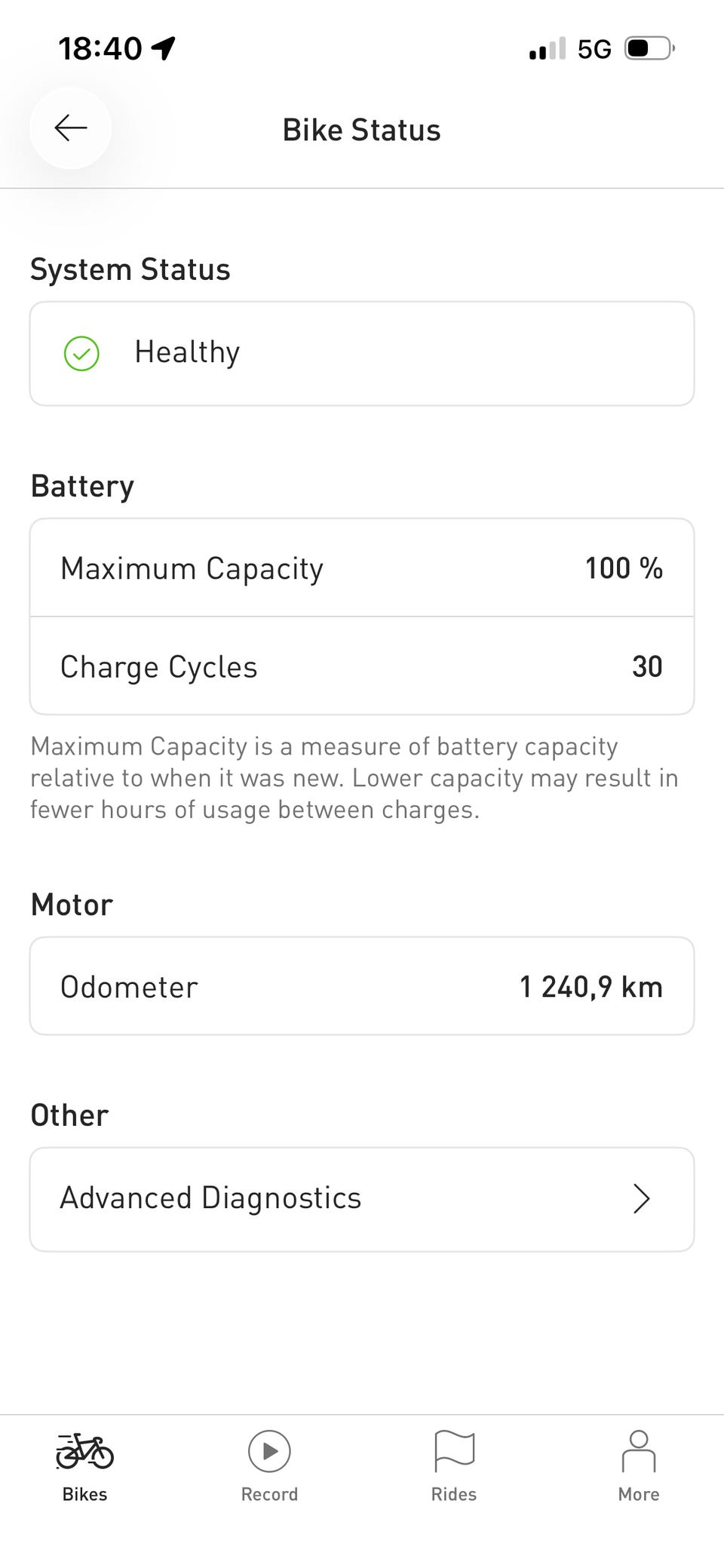Open the Rides tab
Screen dimensions: 724x1568
tap(454, 1468)
